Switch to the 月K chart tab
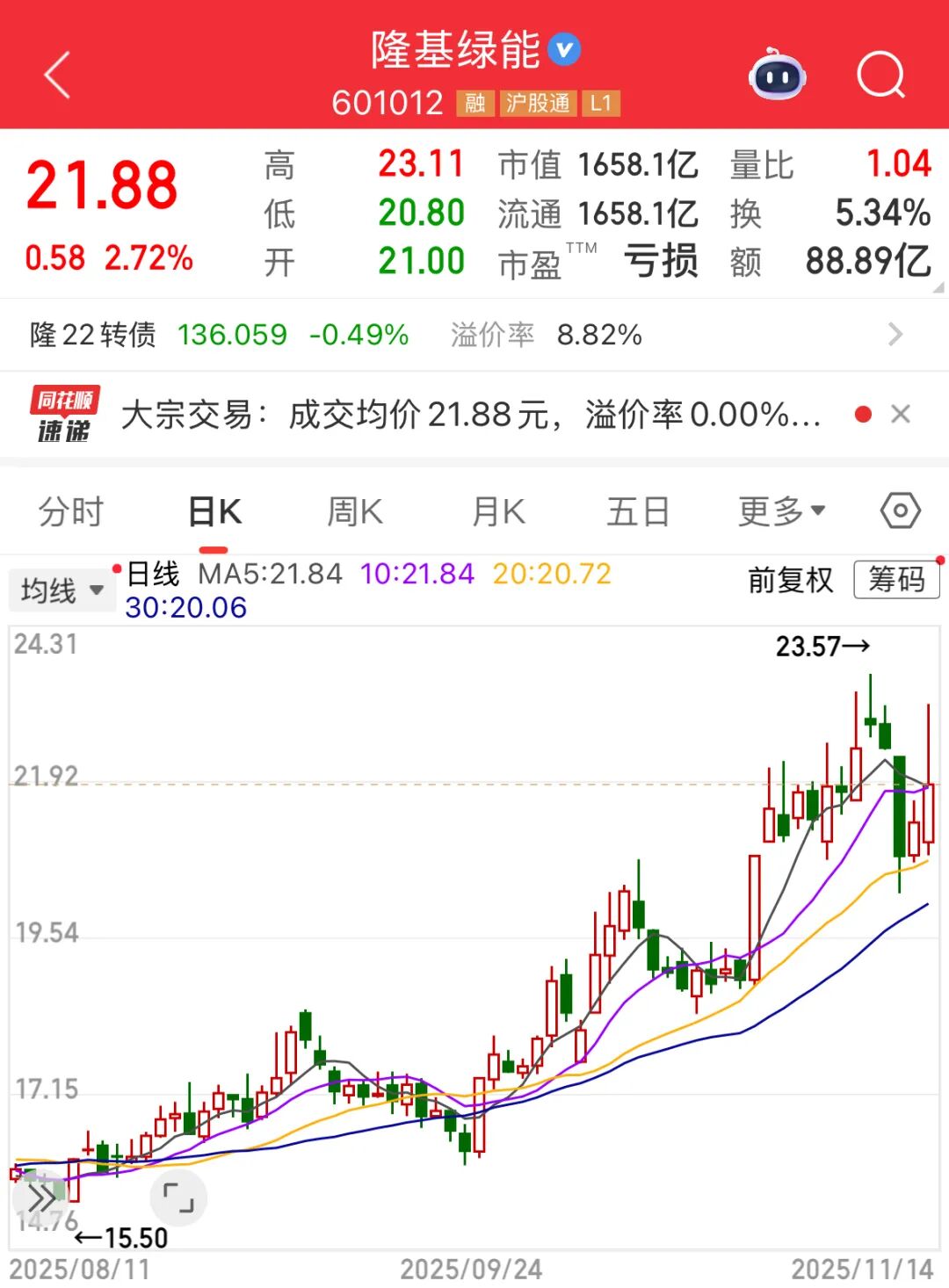 coord(498,511)
